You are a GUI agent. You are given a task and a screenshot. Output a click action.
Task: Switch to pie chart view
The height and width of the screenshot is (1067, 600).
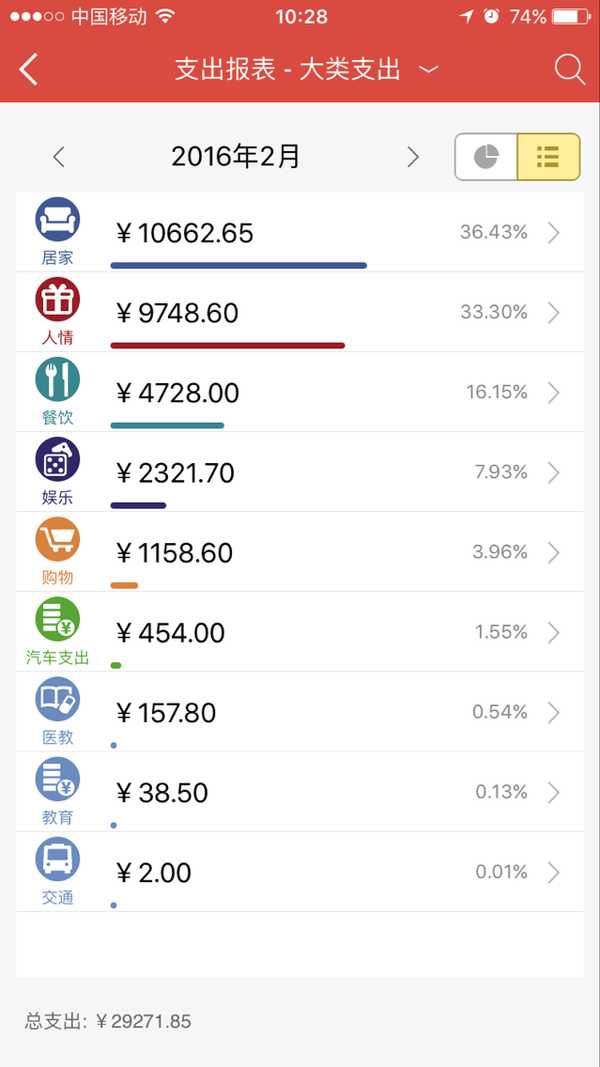click(x=486, y=157)
